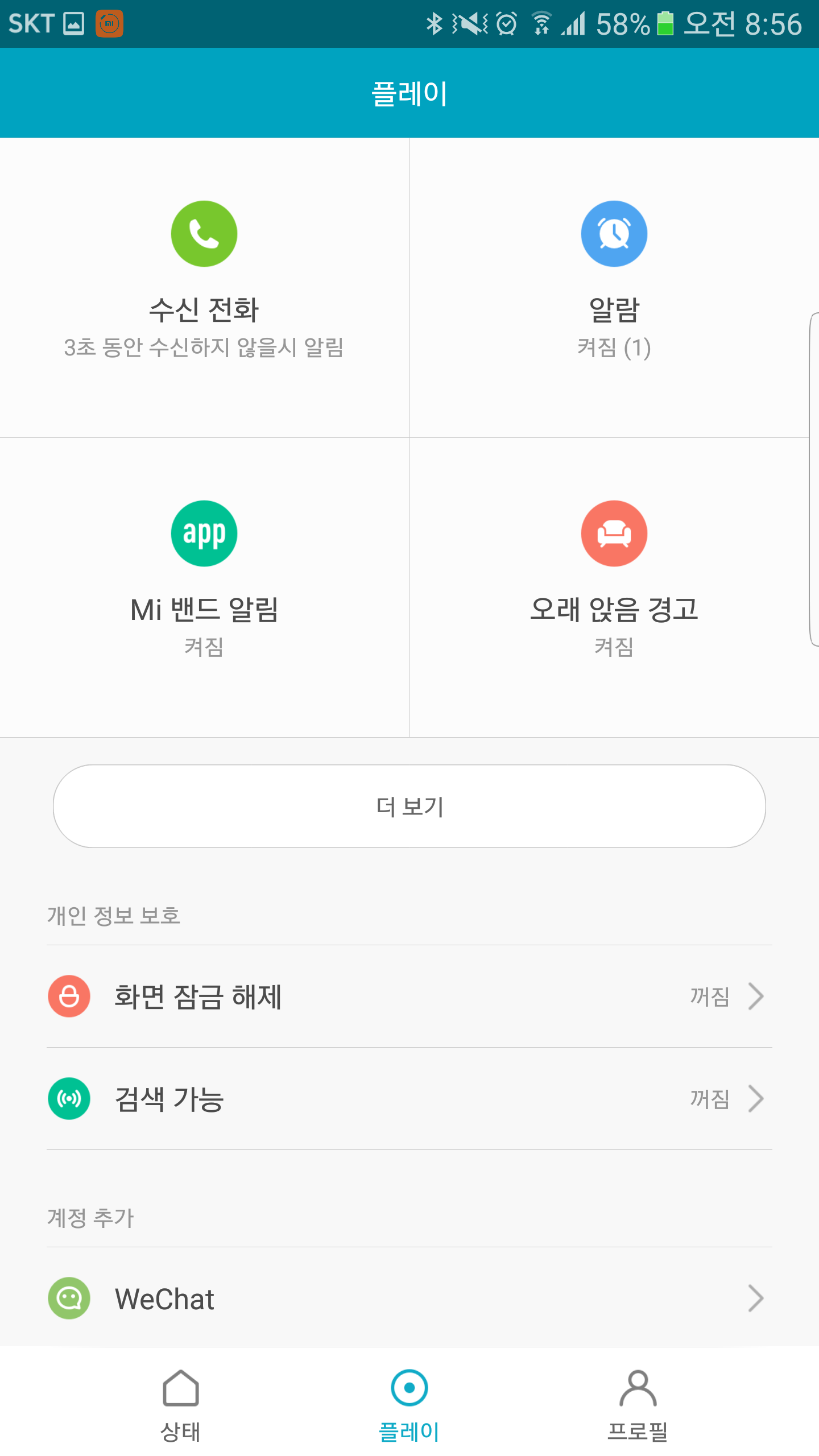The width and height of the screenshot is (819, 1456).
Task: Go to the 프로필 tab
Action: coord(638,1405)
